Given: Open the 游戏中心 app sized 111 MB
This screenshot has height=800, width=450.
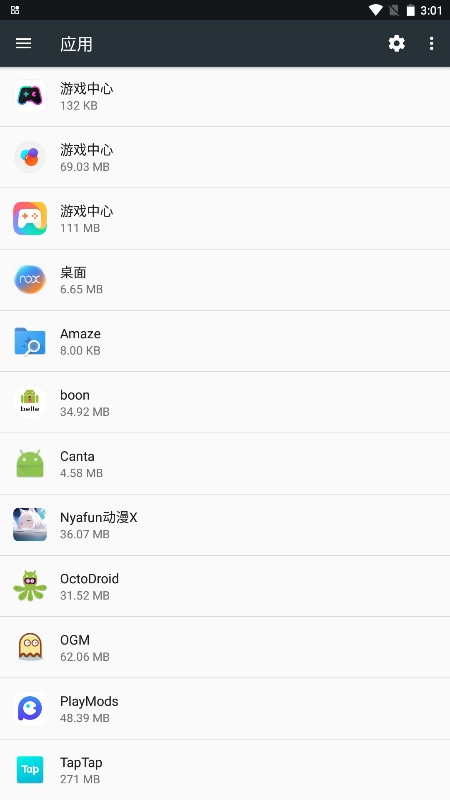Looking at the screenshot, I should pos(225,219).
